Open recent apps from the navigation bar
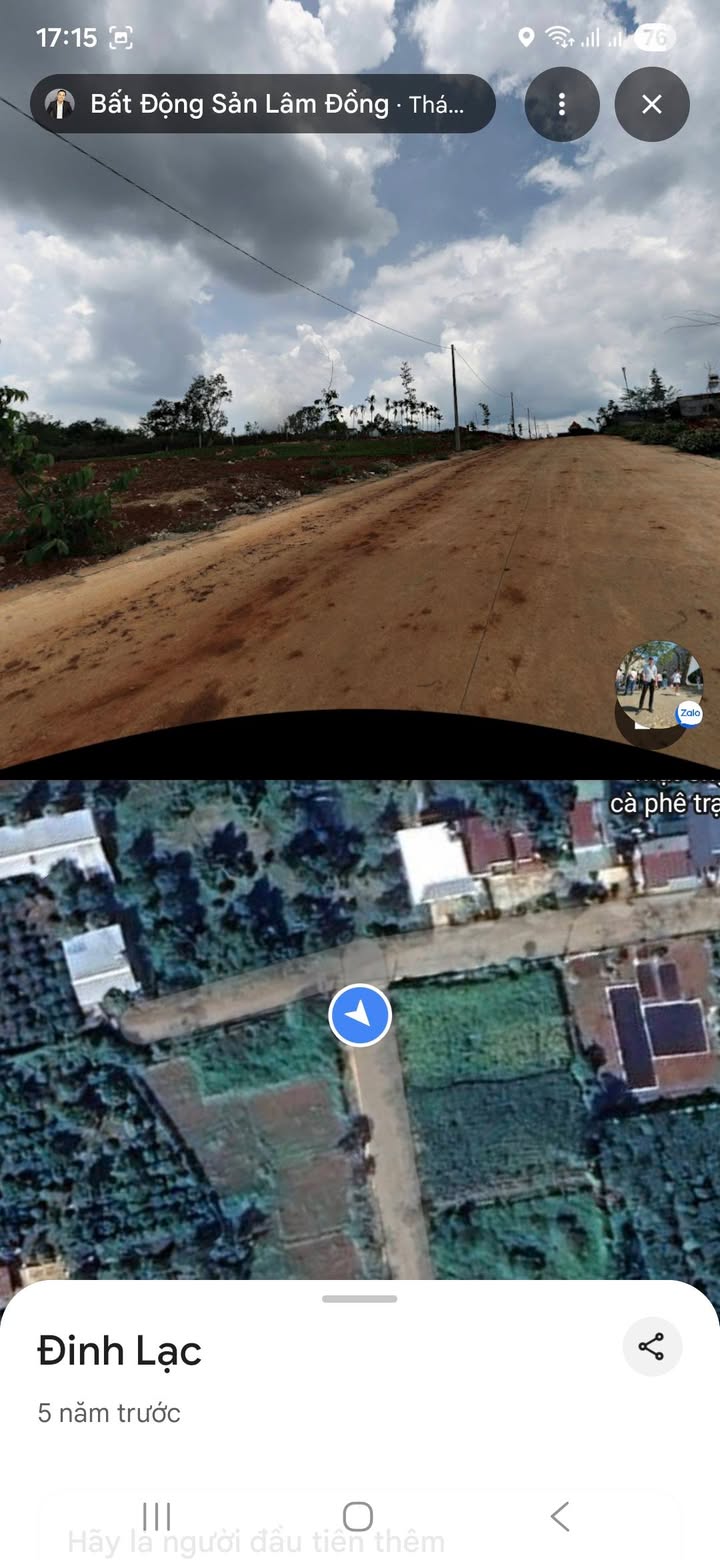 click(157, 1516)
